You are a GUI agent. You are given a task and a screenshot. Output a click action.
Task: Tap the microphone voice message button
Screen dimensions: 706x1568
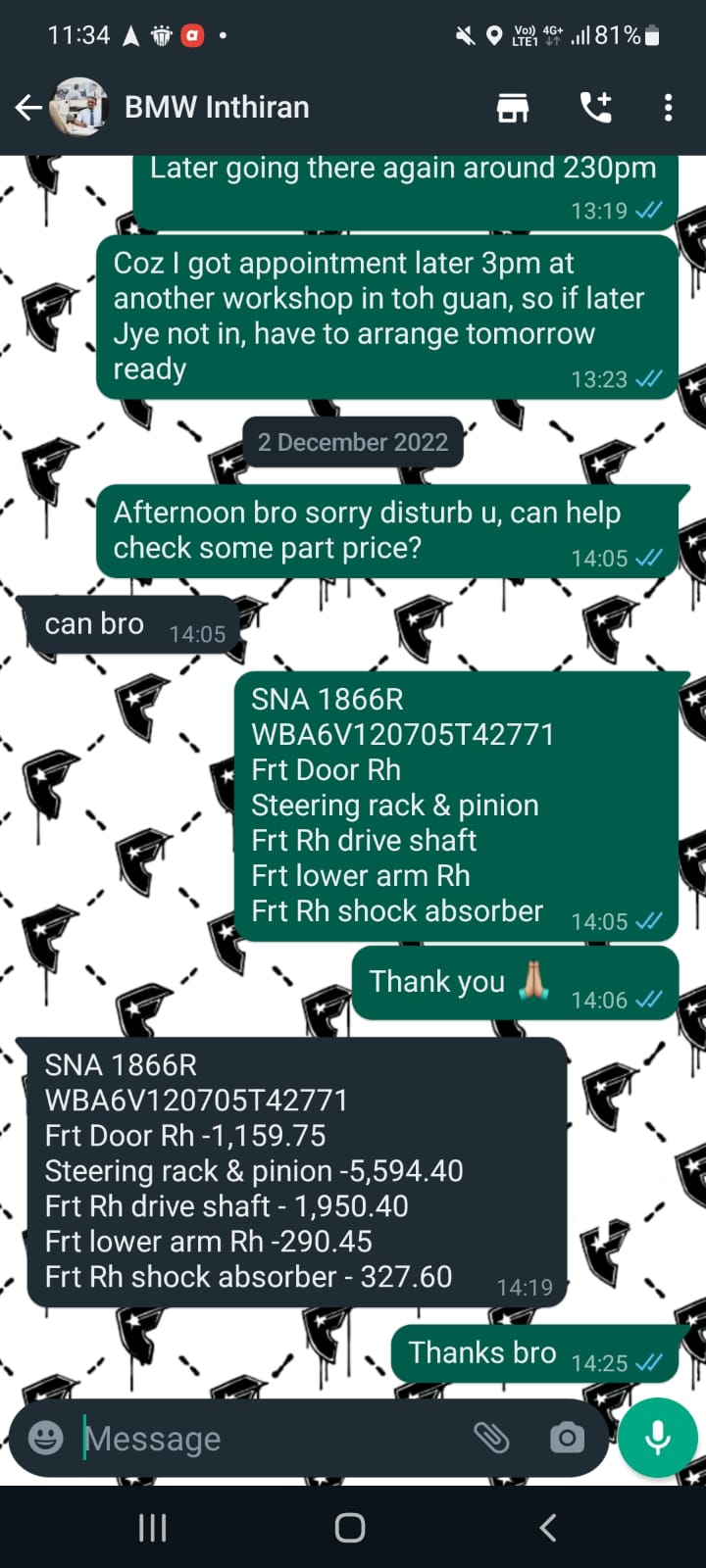click(658, 1438)
